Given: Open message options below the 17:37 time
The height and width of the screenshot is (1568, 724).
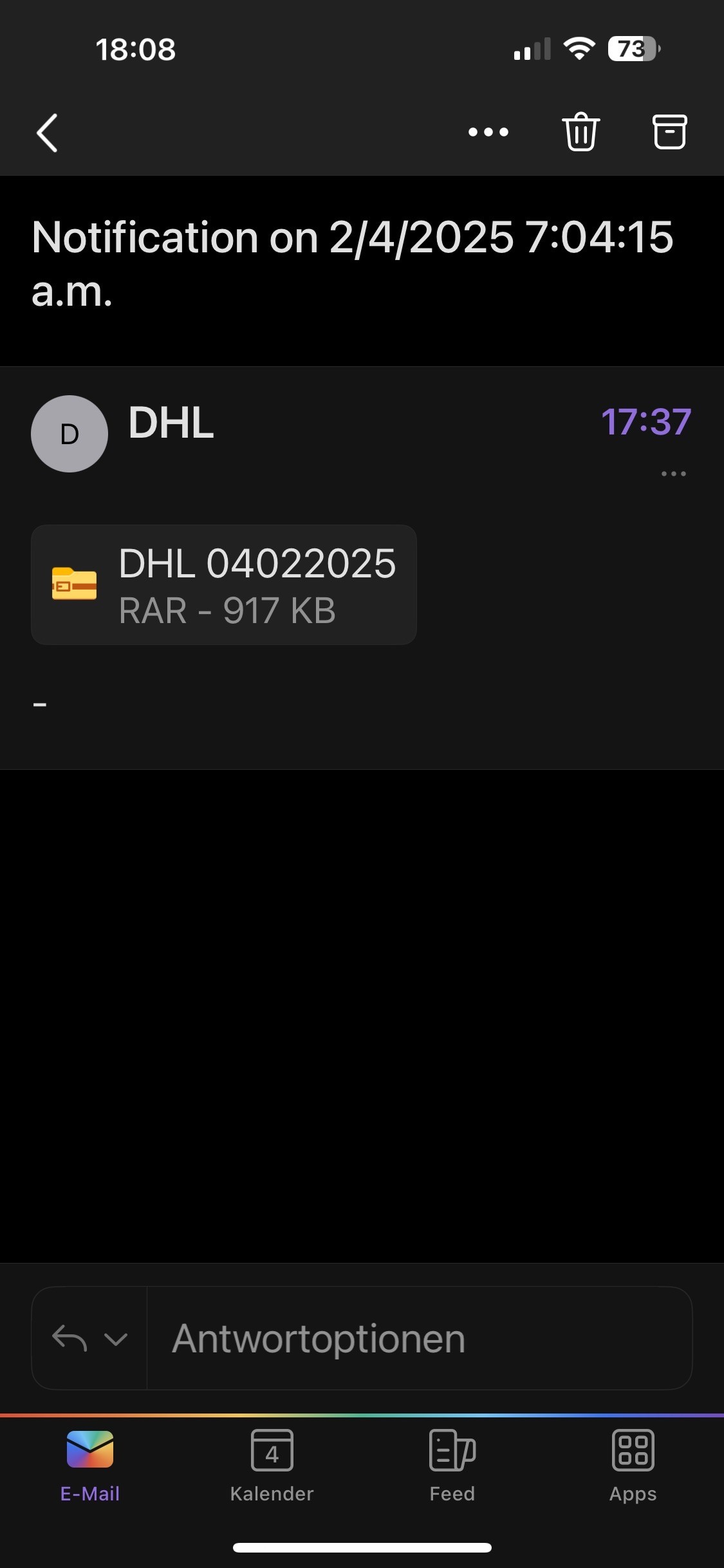Looking at the screenshot, I should click(673, 474).
